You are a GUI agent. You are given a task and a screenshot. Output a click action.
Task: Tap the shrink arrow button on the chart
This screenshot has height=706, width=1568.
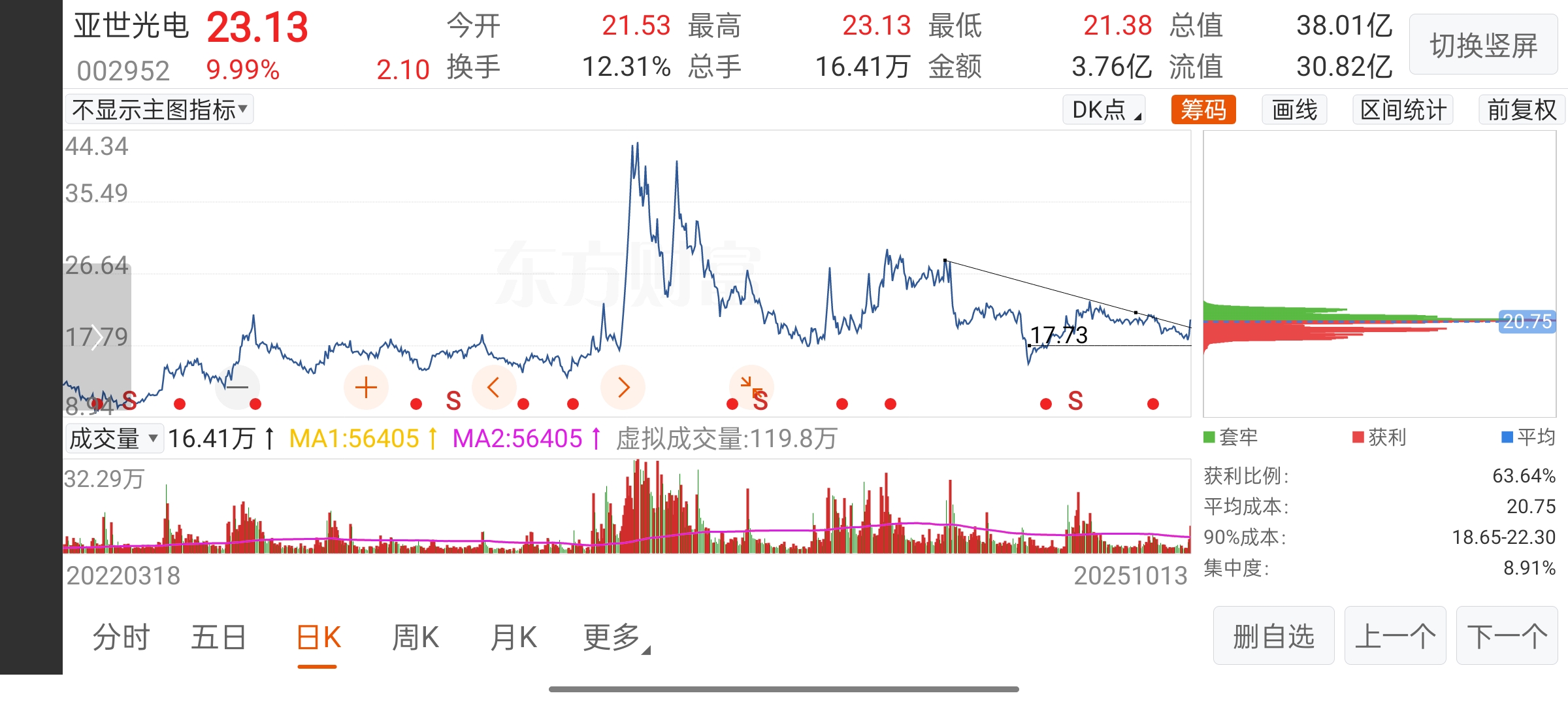pos(751,386)
